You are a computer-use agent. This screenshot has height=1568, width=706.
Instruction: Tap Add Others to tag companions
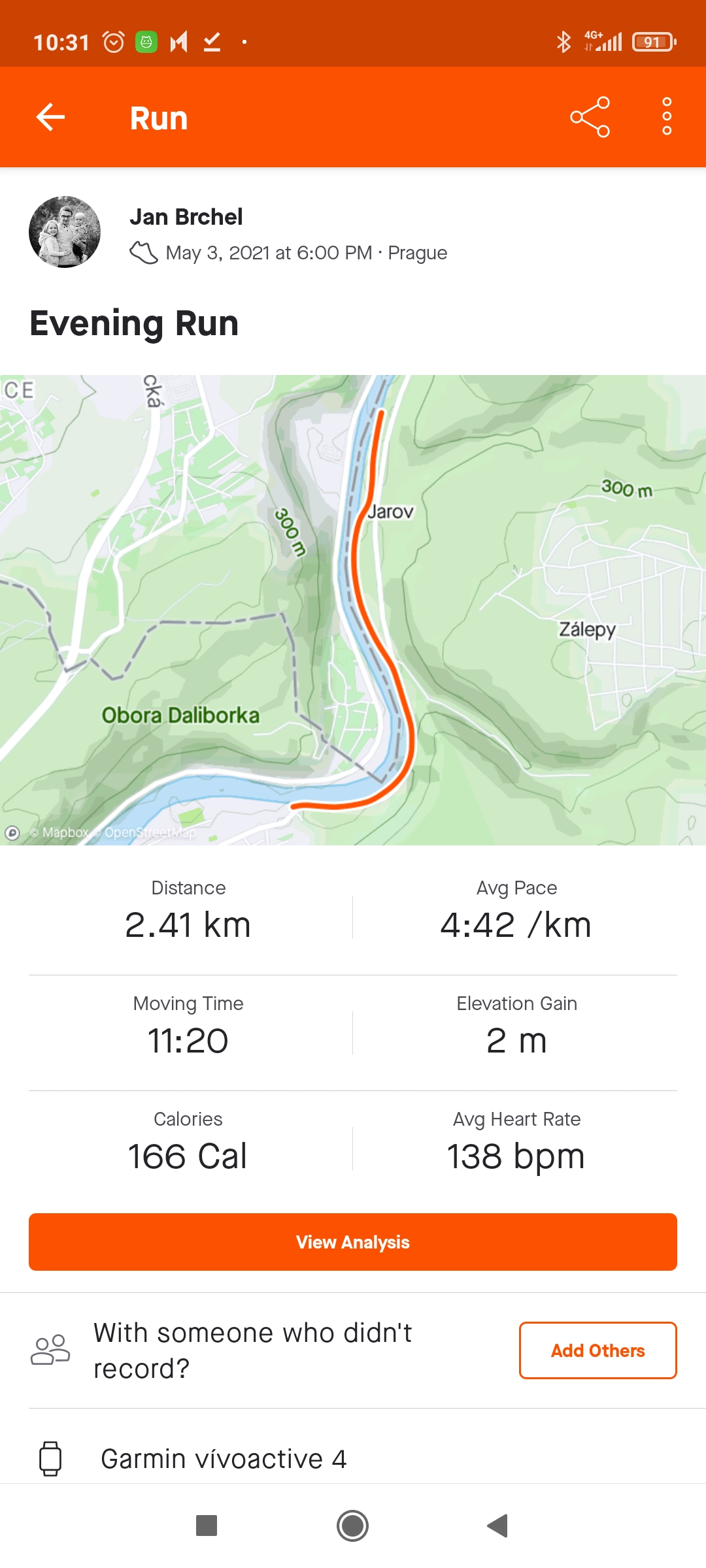pos(598,1350)
